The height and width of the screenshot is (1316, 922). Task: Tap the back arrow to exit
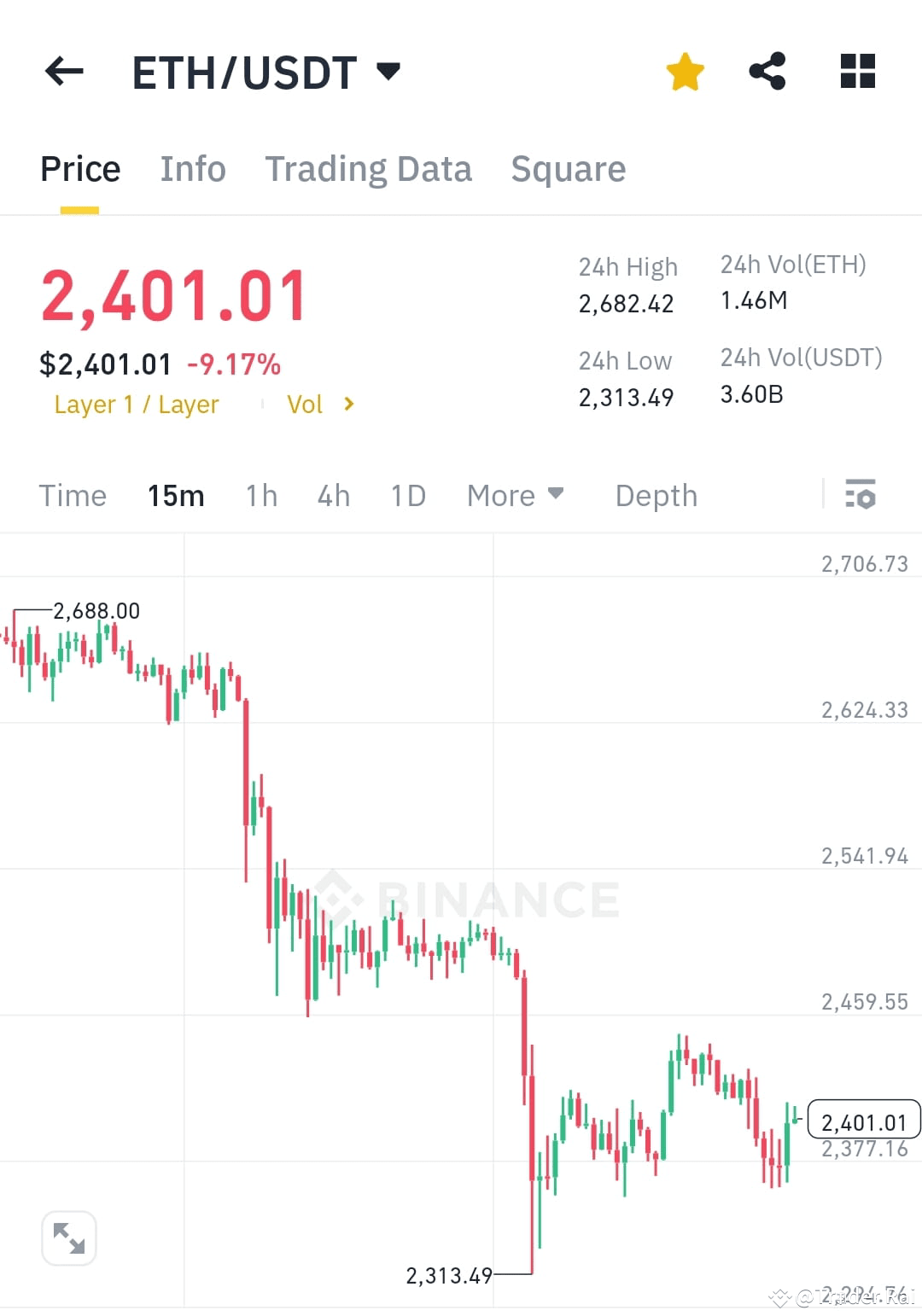63,72
